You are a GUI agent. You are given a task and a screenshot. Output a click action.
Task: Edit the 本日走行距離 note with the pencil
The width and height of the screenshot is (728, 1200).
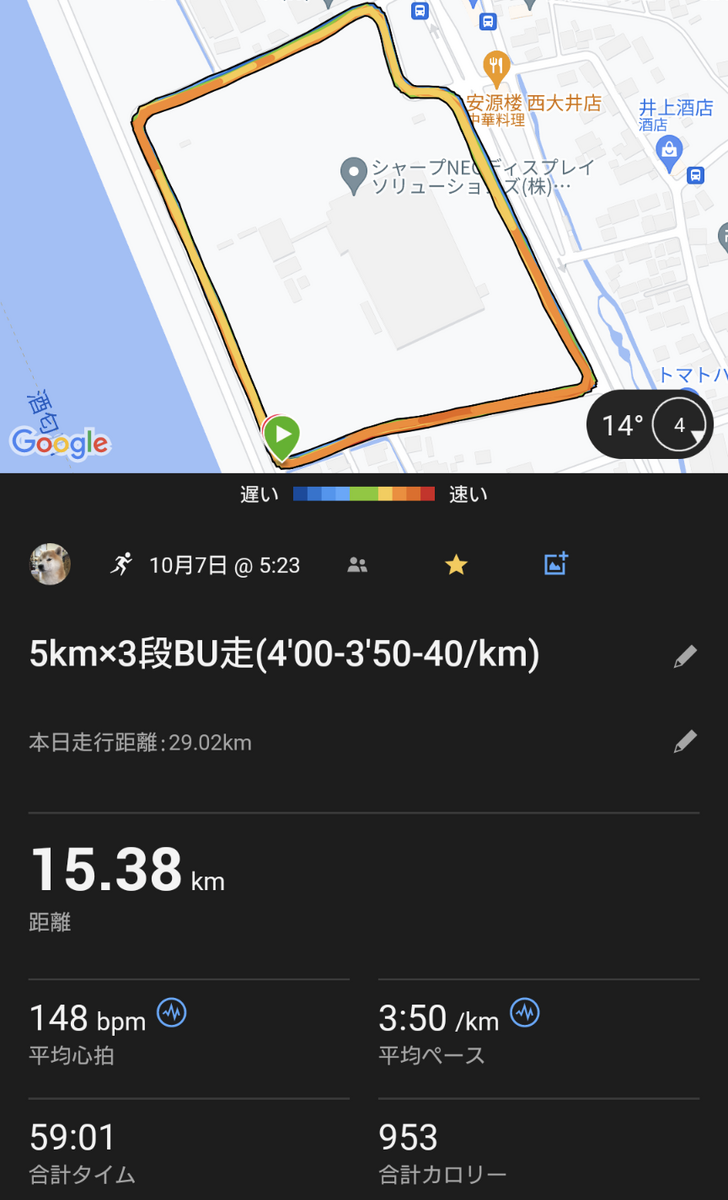tap(685, 741)
